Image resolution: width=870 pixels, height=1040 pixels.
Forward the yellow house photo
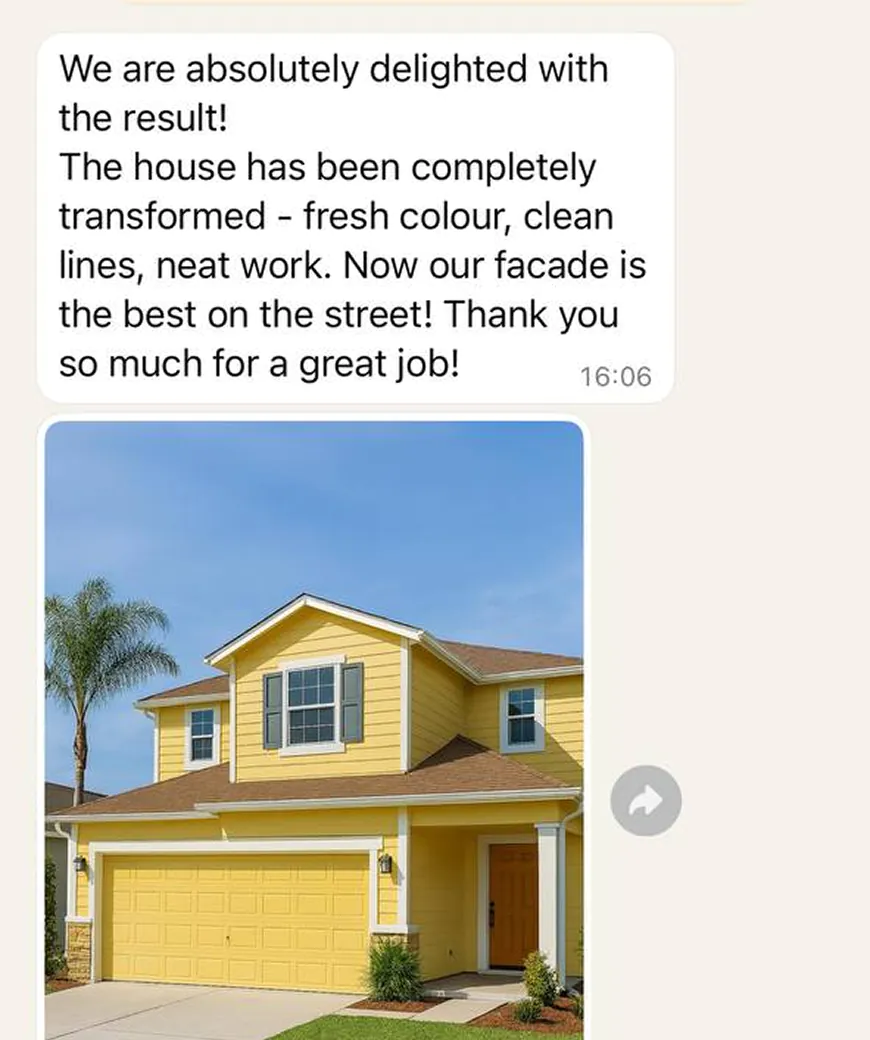[646, 800]
